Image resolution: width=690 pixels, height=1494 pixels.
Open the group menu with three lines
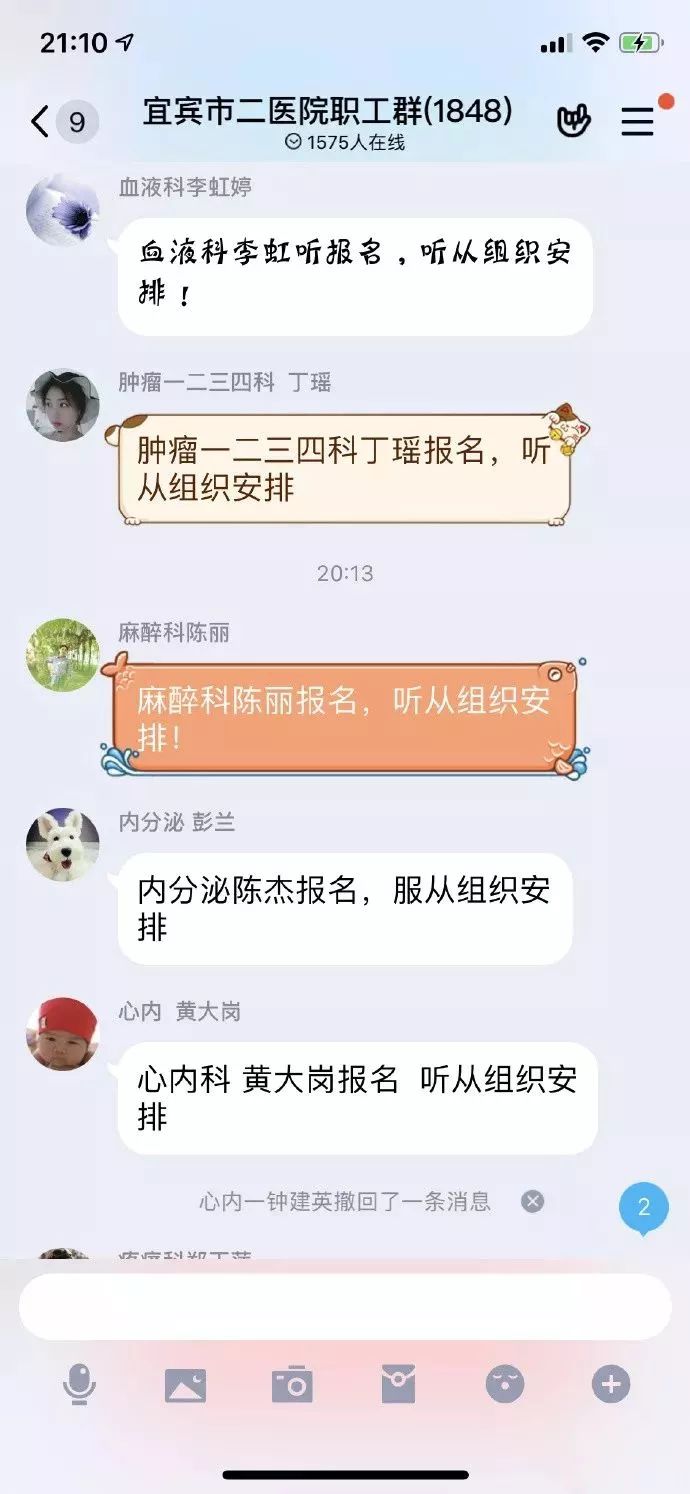[638, 122]
